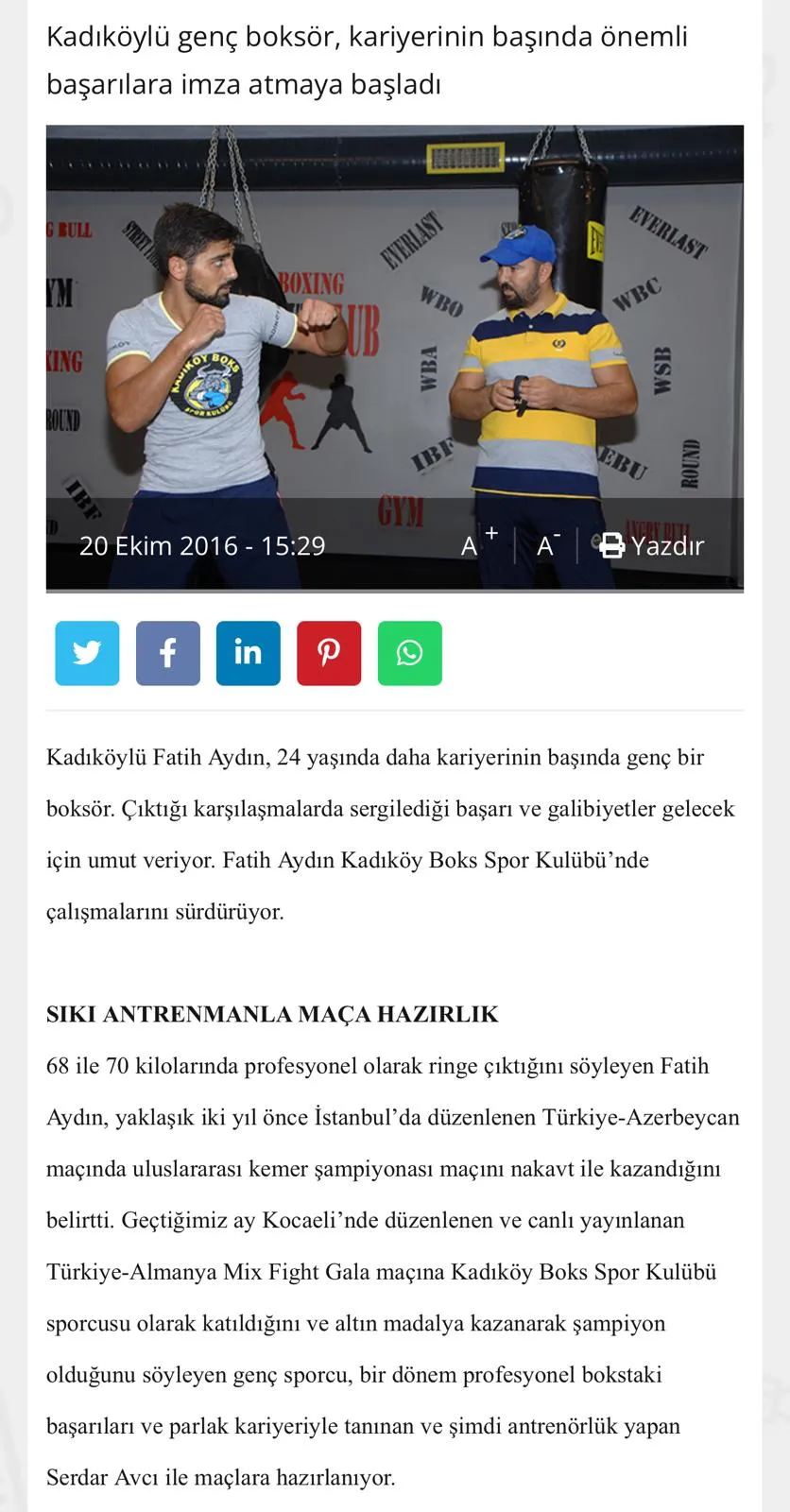Pin the article to Pinterest

[329, 653]
